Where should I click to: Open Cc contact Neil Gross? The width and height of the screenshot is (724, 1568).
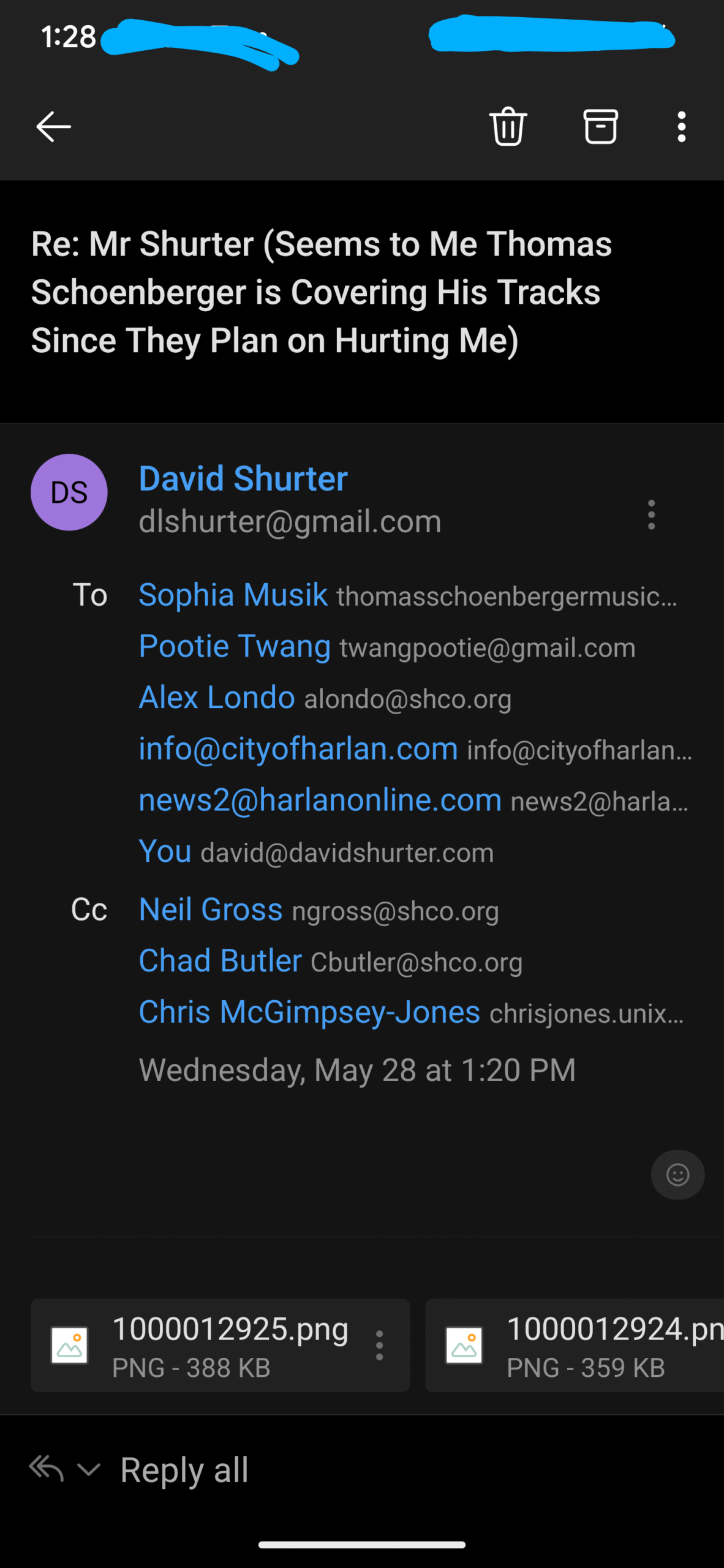pyautogui.click(x=211, y=909)
